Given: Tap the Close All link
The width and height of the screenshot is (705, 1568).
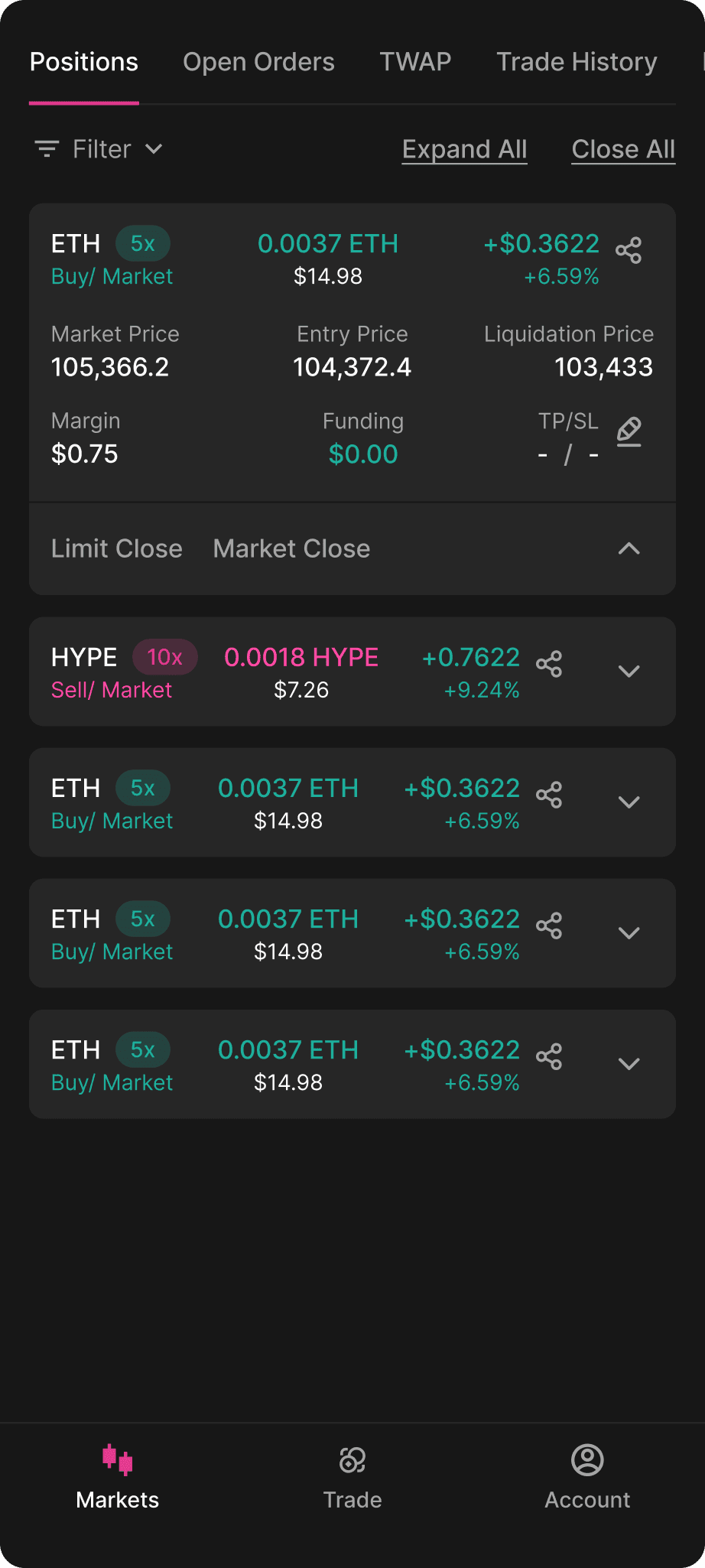Looking at the screenshot, I should click(623, 149).
